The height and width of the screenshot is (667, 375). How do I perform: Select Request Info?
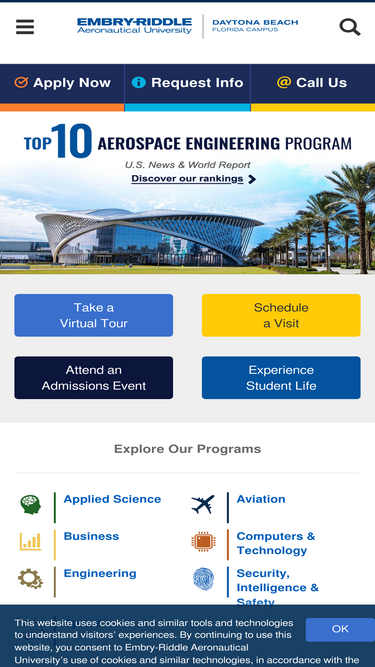click(188, 83)
